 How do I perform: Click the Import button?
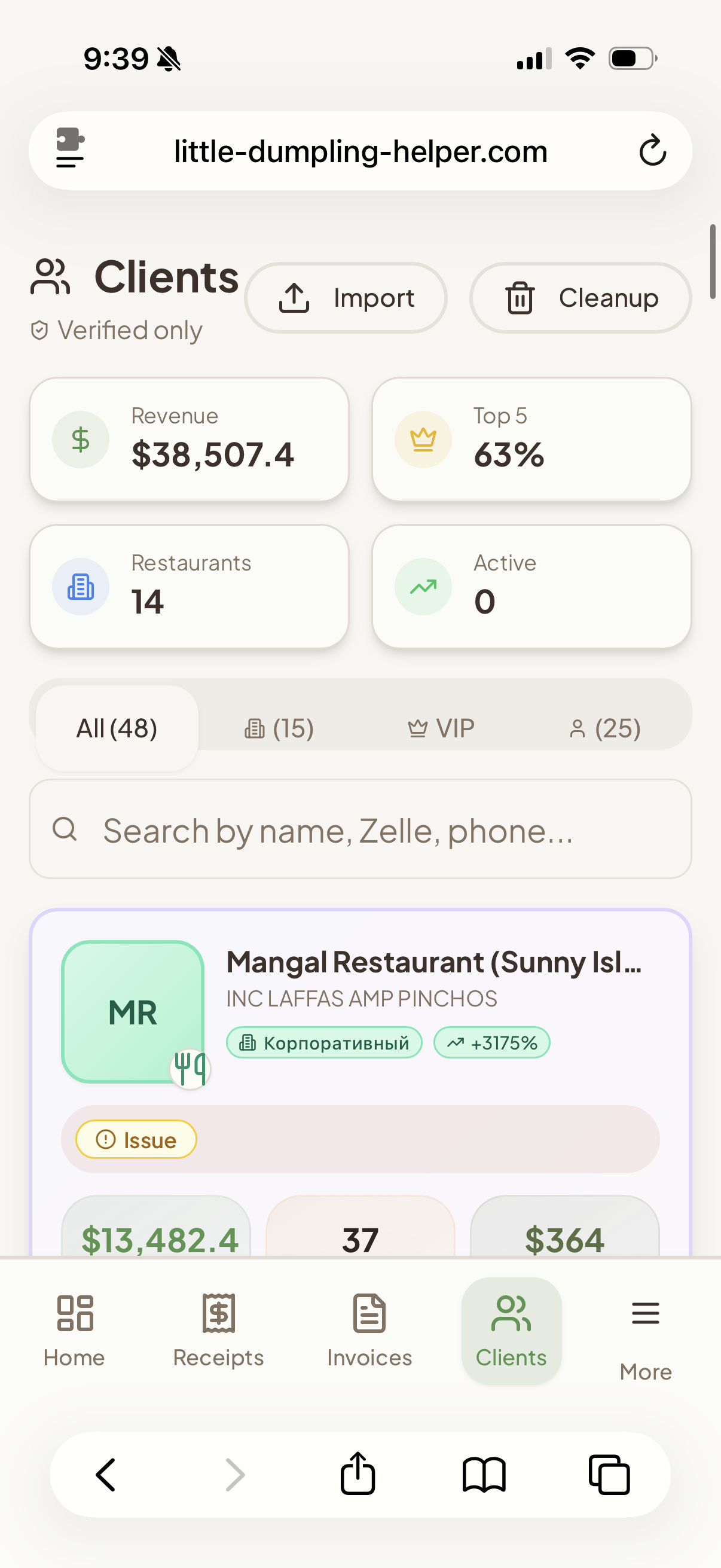click(x=345, y=298)
